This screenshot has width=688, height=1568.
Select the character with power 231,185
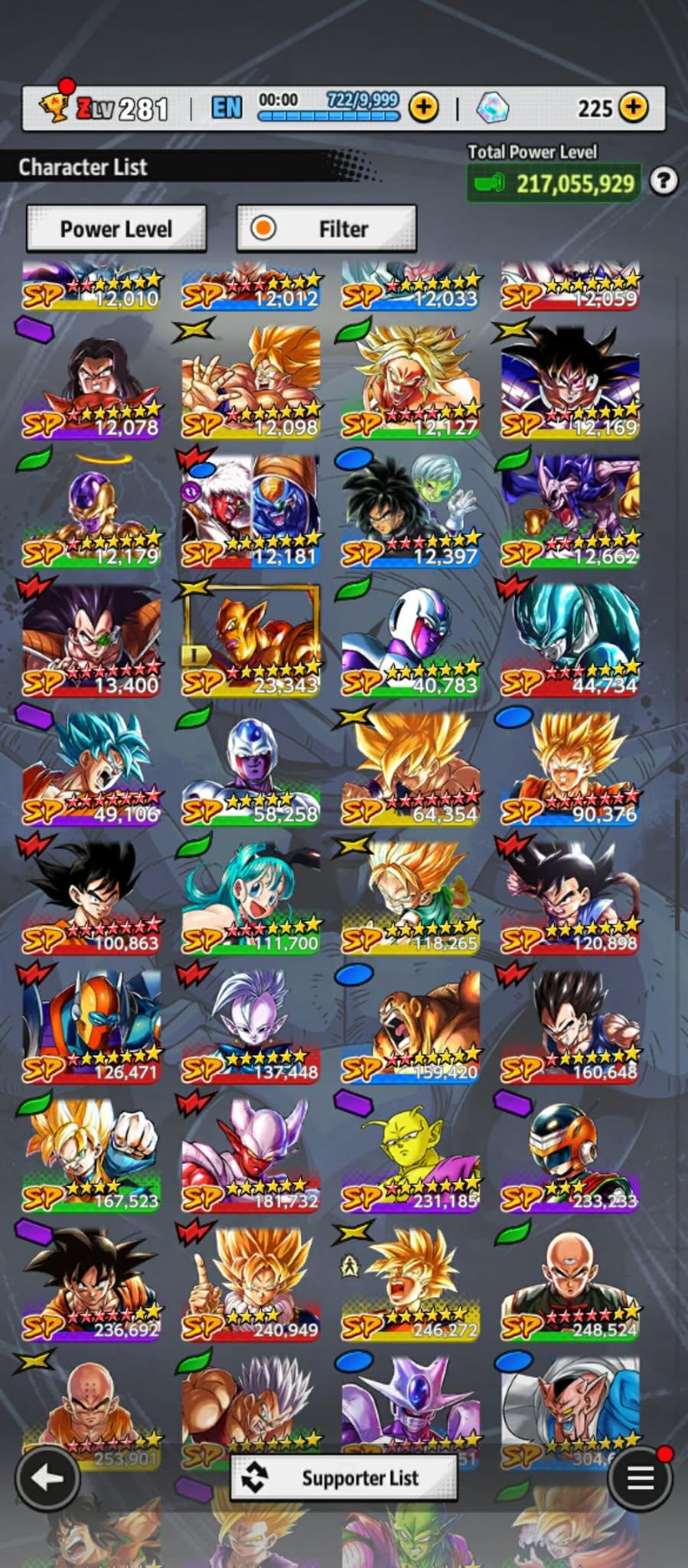point(411,1155)
